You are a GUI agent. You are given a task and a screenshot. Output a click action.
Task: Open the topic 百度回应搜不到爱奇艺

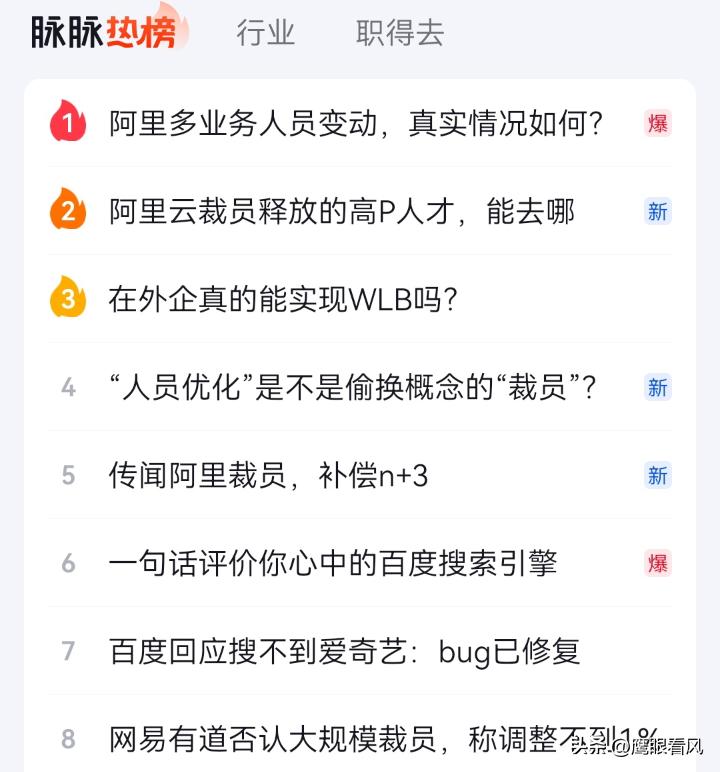click(340, 651)
